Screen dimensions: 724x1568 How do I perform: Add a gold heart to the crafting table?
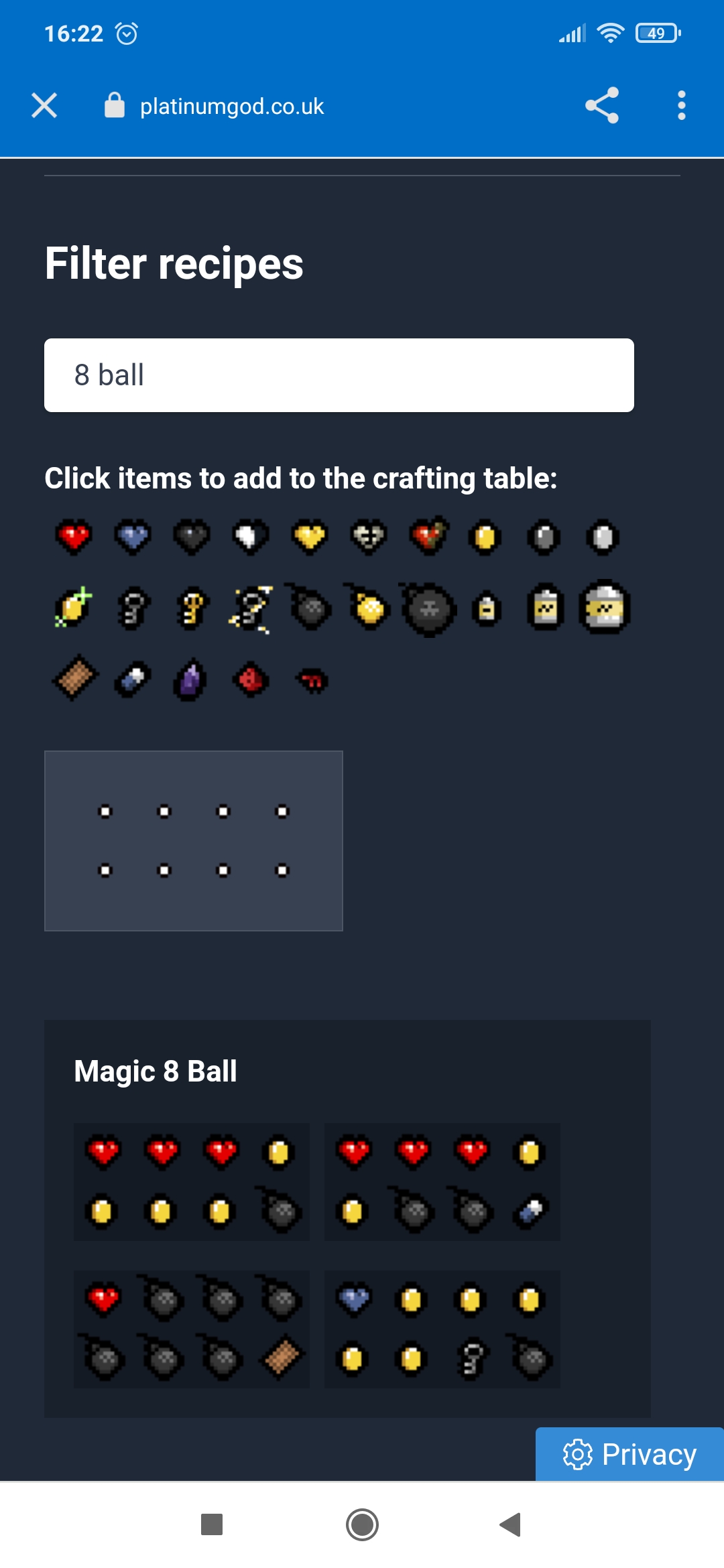tap(310, 537)
